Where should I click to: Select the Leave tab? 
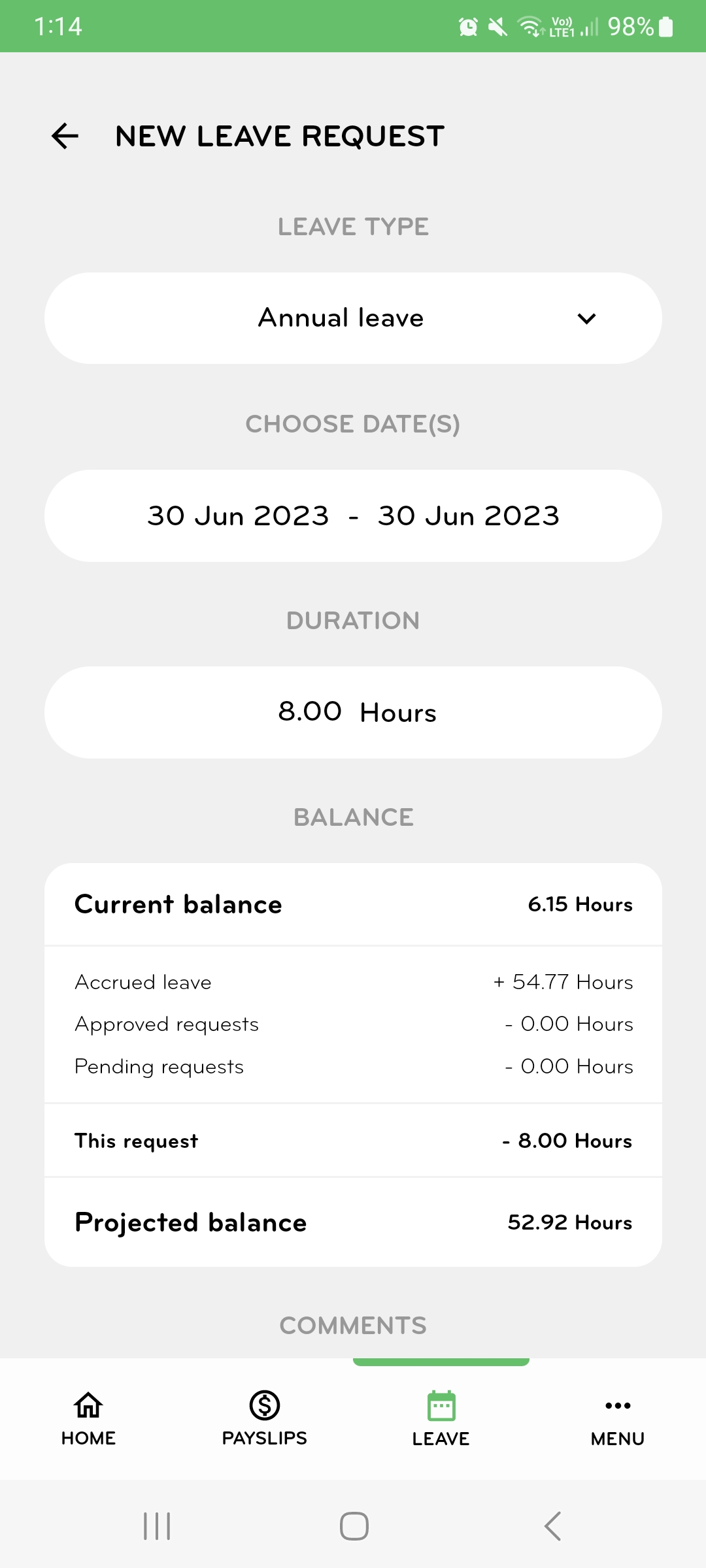(x=441, y=1418)
